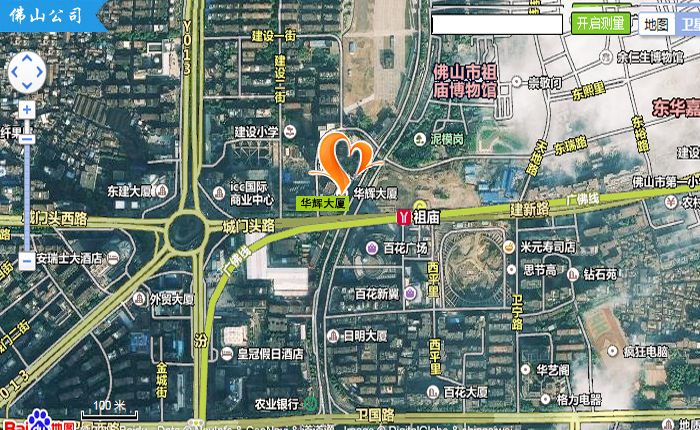700x430 pixels.
Task: Pan the map up with the top arrow
Action: point(26,59)
